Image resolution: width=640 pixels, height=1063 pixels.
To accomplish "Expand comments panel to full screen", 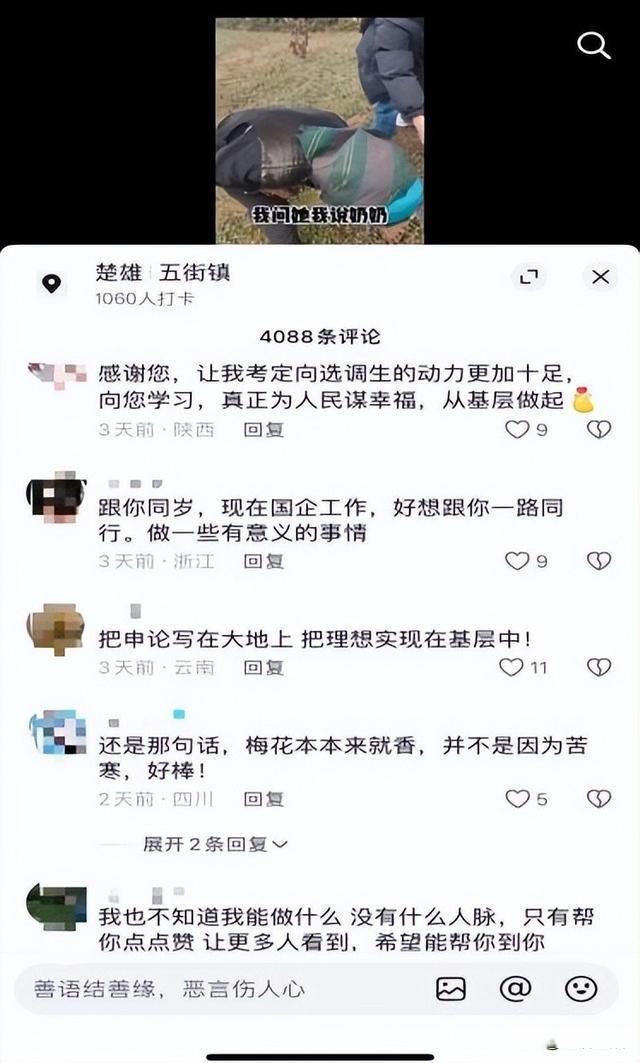I will (x=528, y=277).
